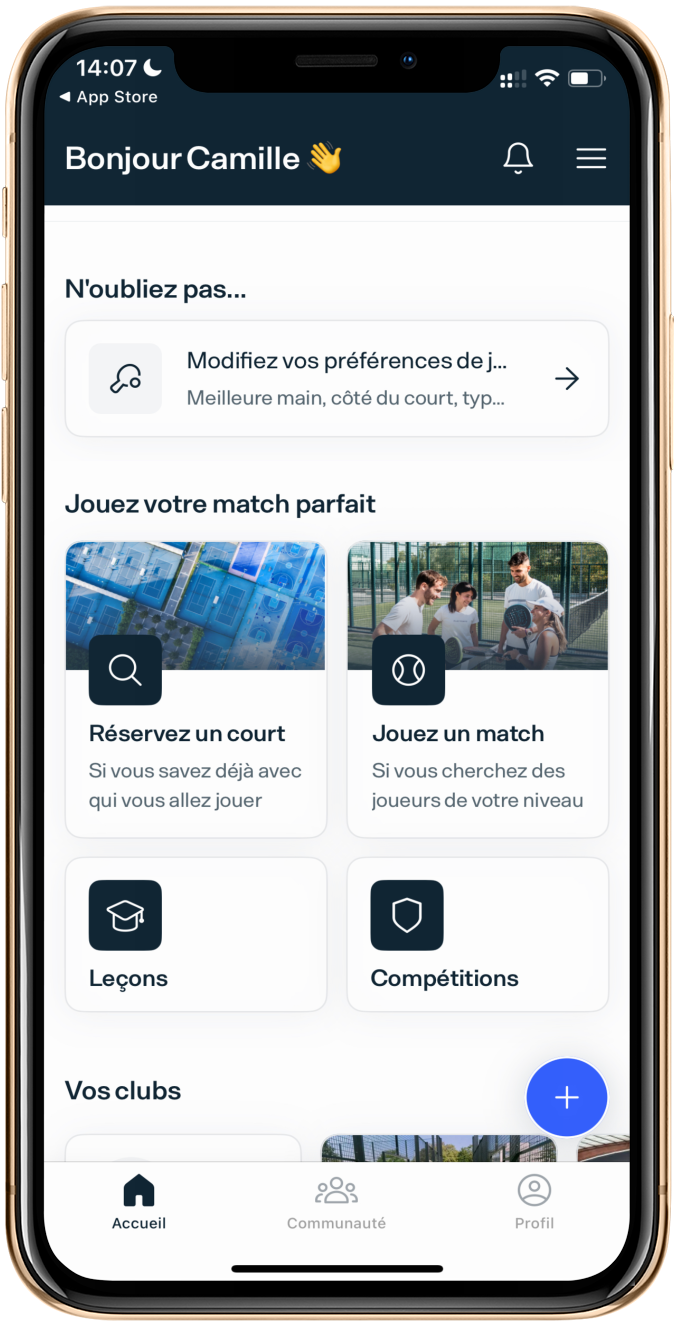This screenshot has width=674, height=1328.
Task: Open the Jouez un match card
Action: coord(477,689)
